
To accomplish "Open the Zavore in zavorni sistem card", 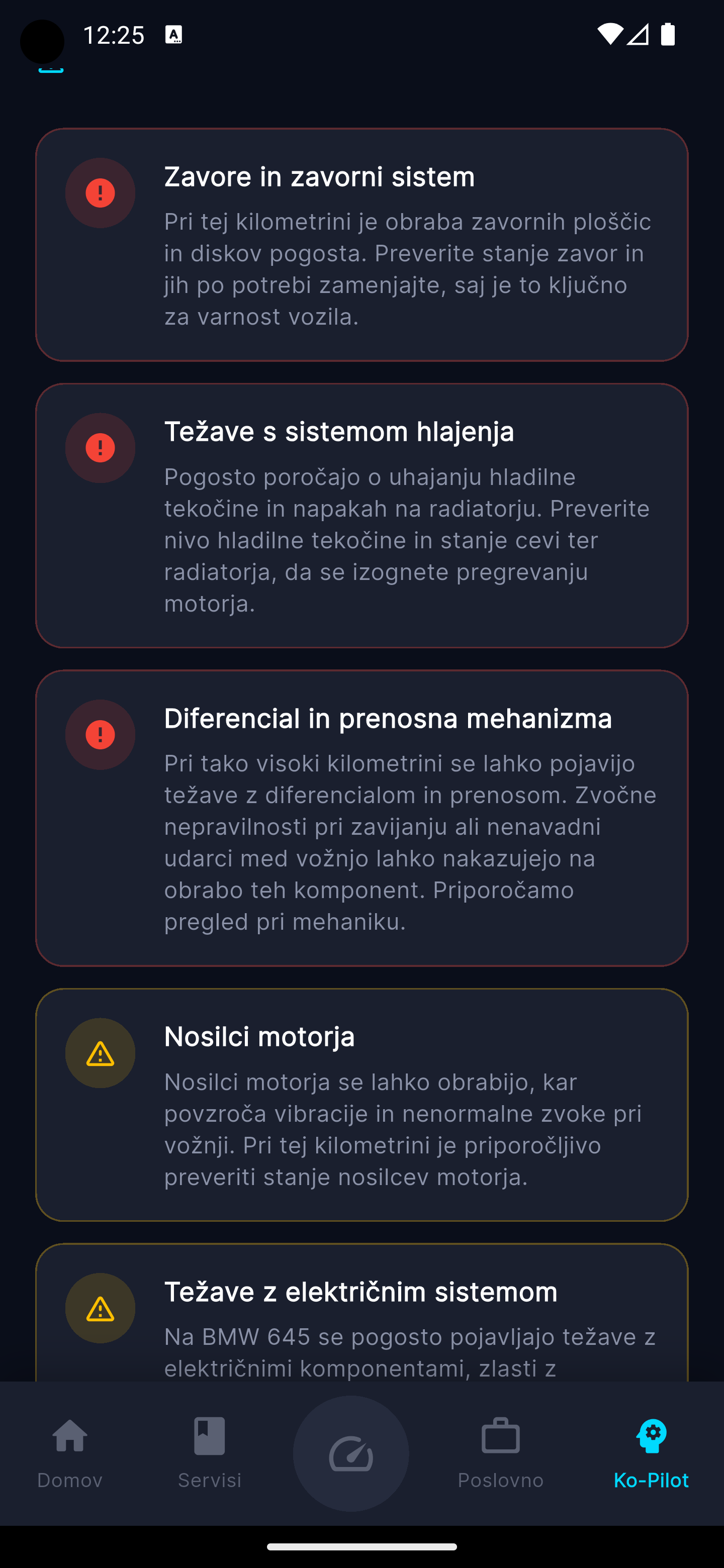I will tap(361, 245).
